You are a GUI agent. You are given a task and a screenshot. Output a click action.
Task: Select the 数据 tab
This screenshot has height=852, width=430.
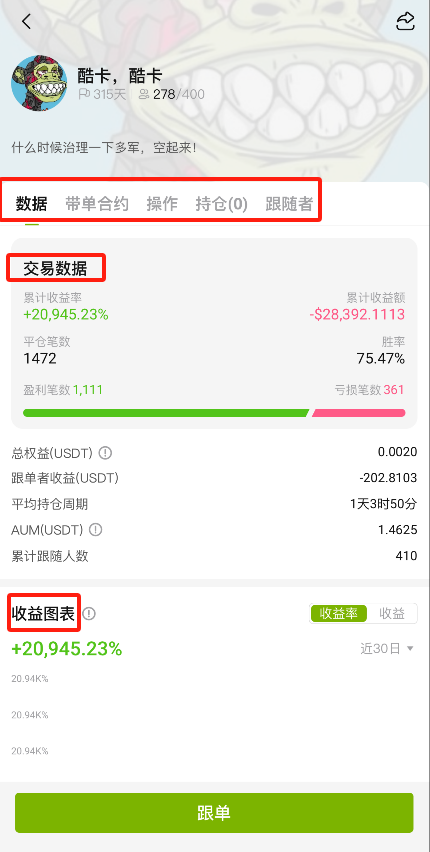coord(32,204)
